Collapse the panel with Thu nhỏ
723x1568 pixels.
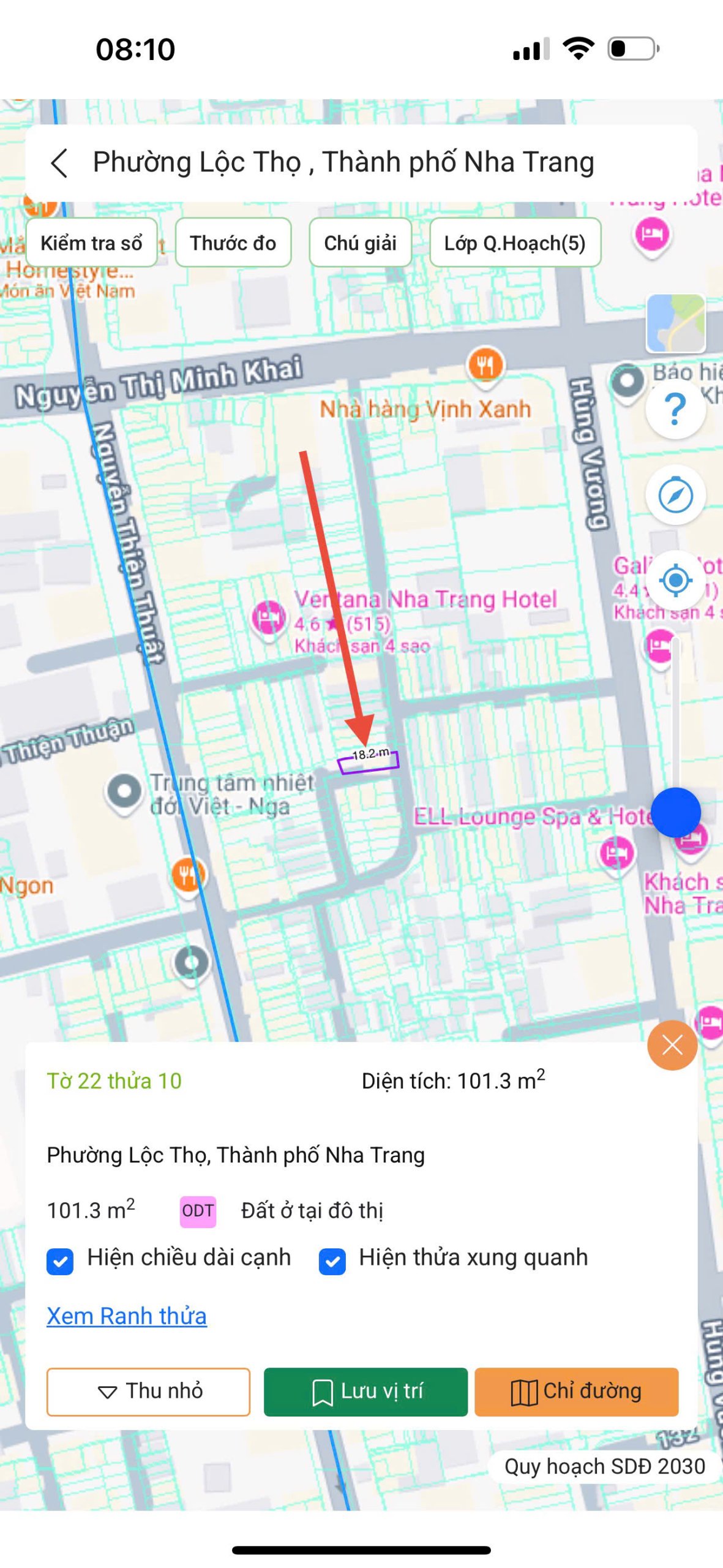[x=149, y=1391]
